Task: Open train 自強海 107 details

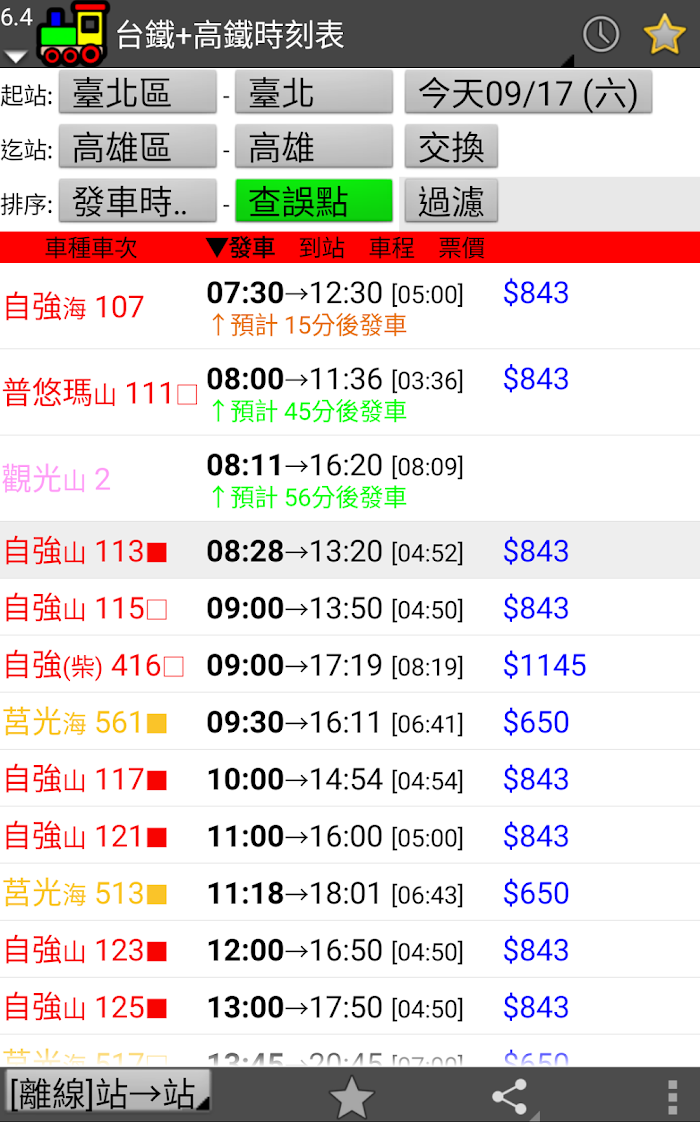Action: coord(350,306)
